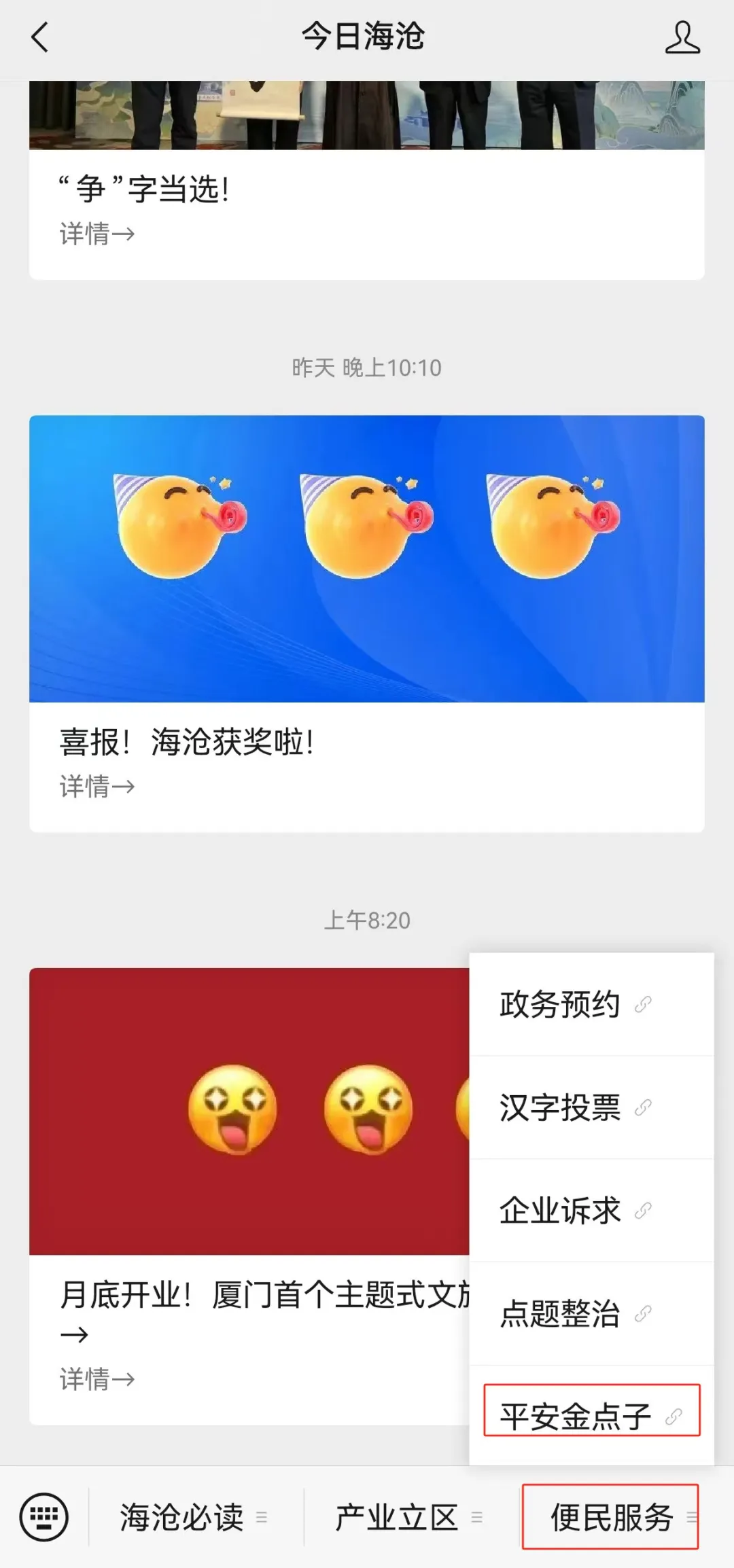The width and height of the screenshot is (734, 1568).
Task: Open the article 月底开业!厦门首个主题式
Action: pyautogui.click(x=249, y=1196)
